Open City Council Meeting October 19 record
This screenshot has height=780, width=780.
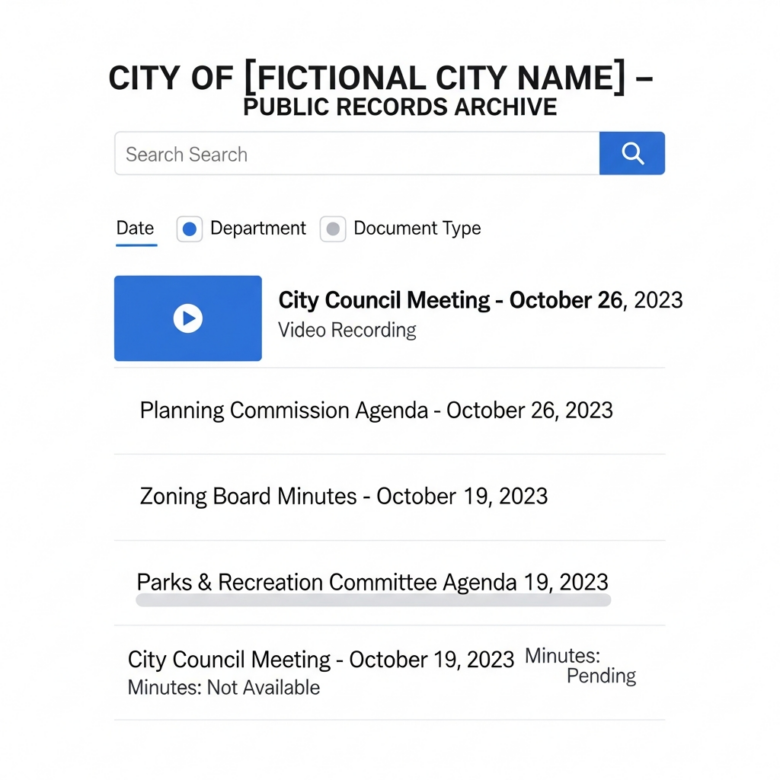point(321,660)
